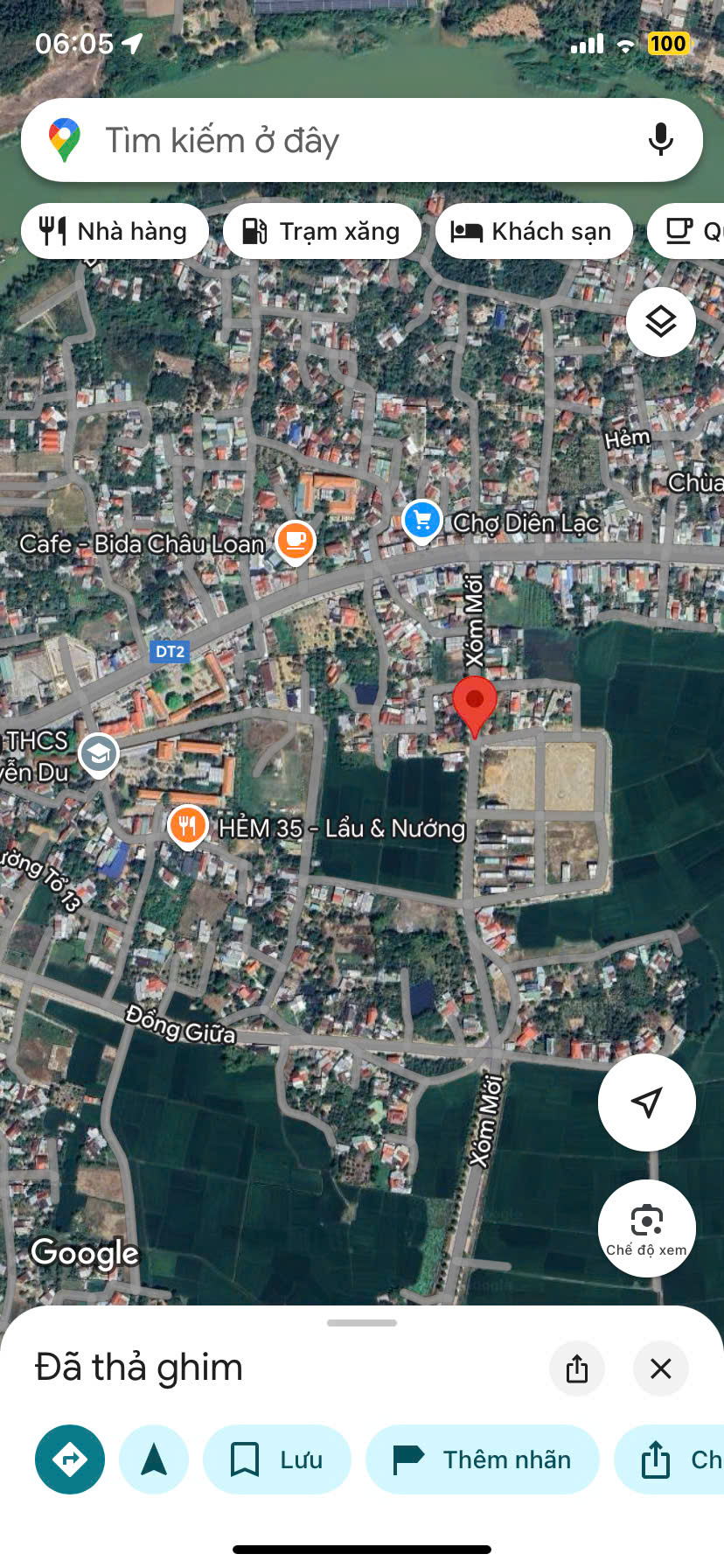Open the 'Tìm kiếm ở đây' search box
The height and width of the screenshot is (1568, 724).
(350, 140)
